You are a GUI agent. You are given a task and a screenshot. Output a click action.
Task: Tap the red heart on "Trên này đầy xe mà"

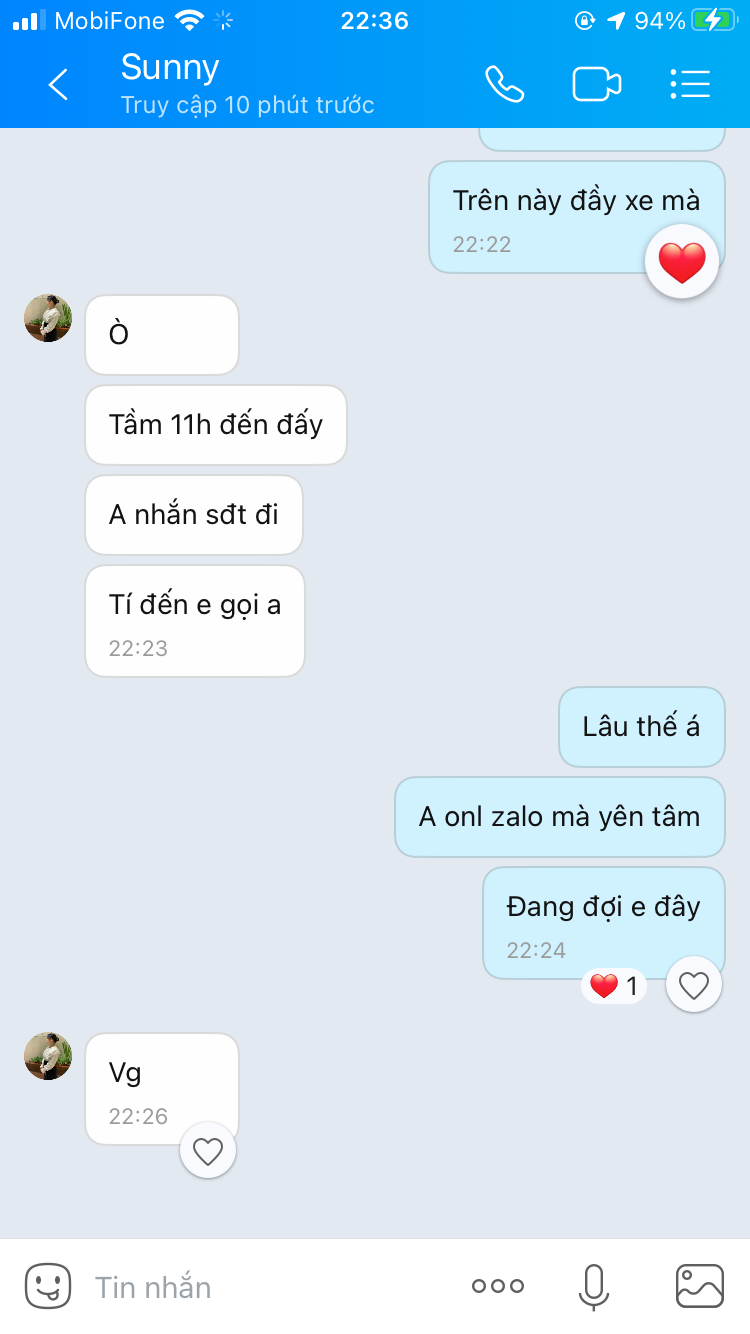[x=682, y=262]
